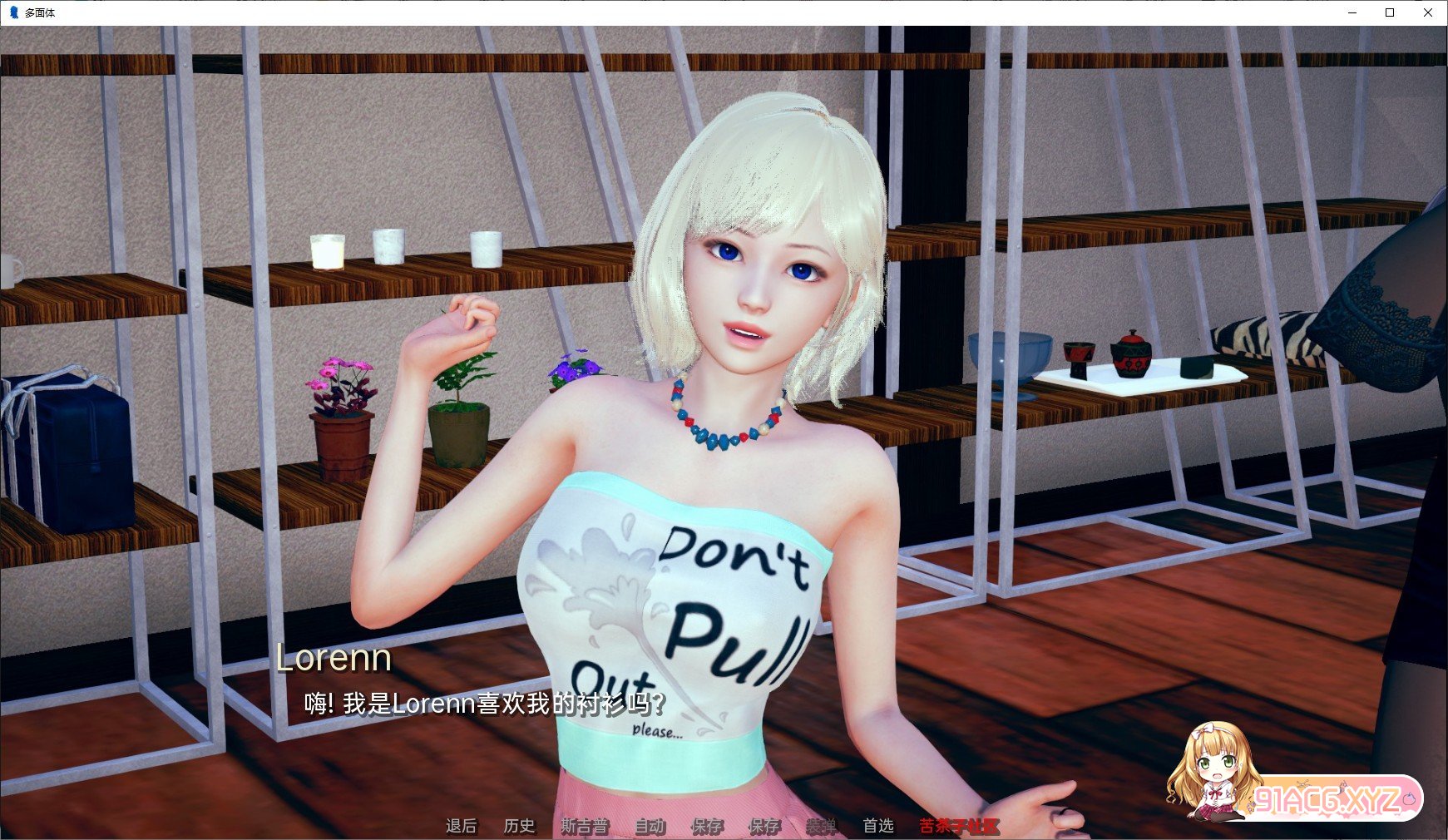Turn on 自动 auto-advance
Viewport: 1448px width, 840px height.
[x=650, y=826]
